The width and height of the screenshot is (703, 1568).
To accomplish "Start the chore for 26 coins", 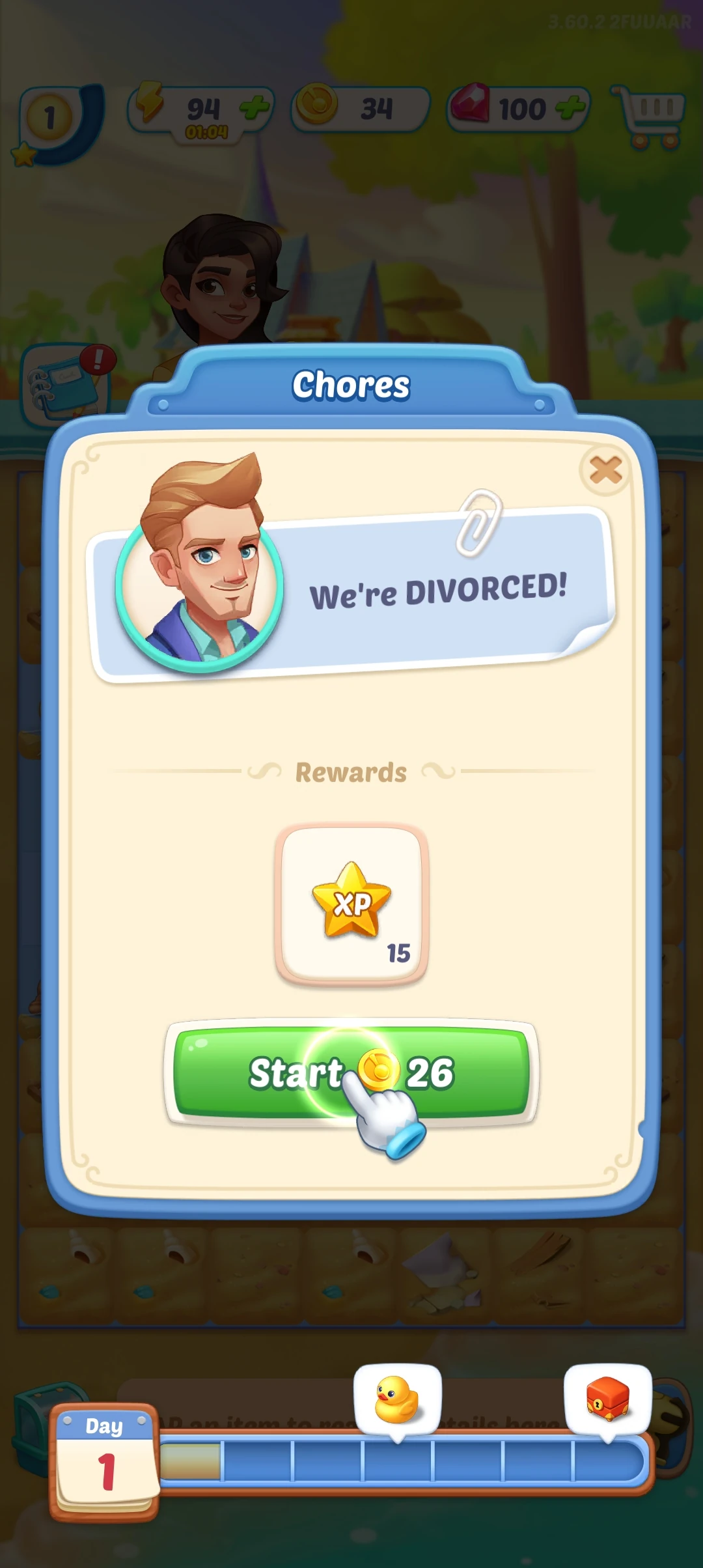I will [351, 1072].
